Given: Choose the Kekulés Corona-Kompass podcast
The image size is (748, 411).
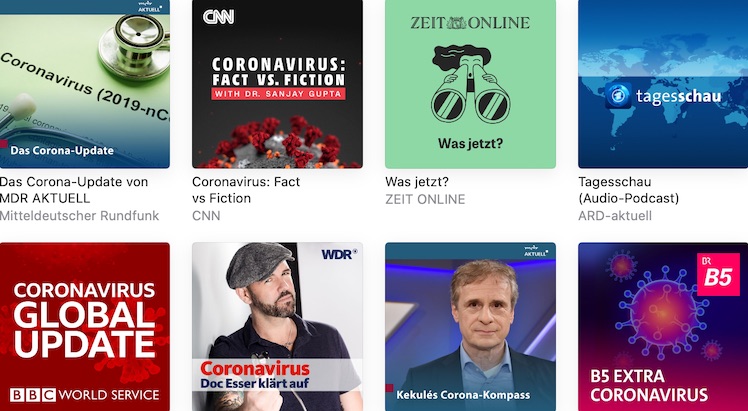Looking at the screenshot, I should 470,327.
